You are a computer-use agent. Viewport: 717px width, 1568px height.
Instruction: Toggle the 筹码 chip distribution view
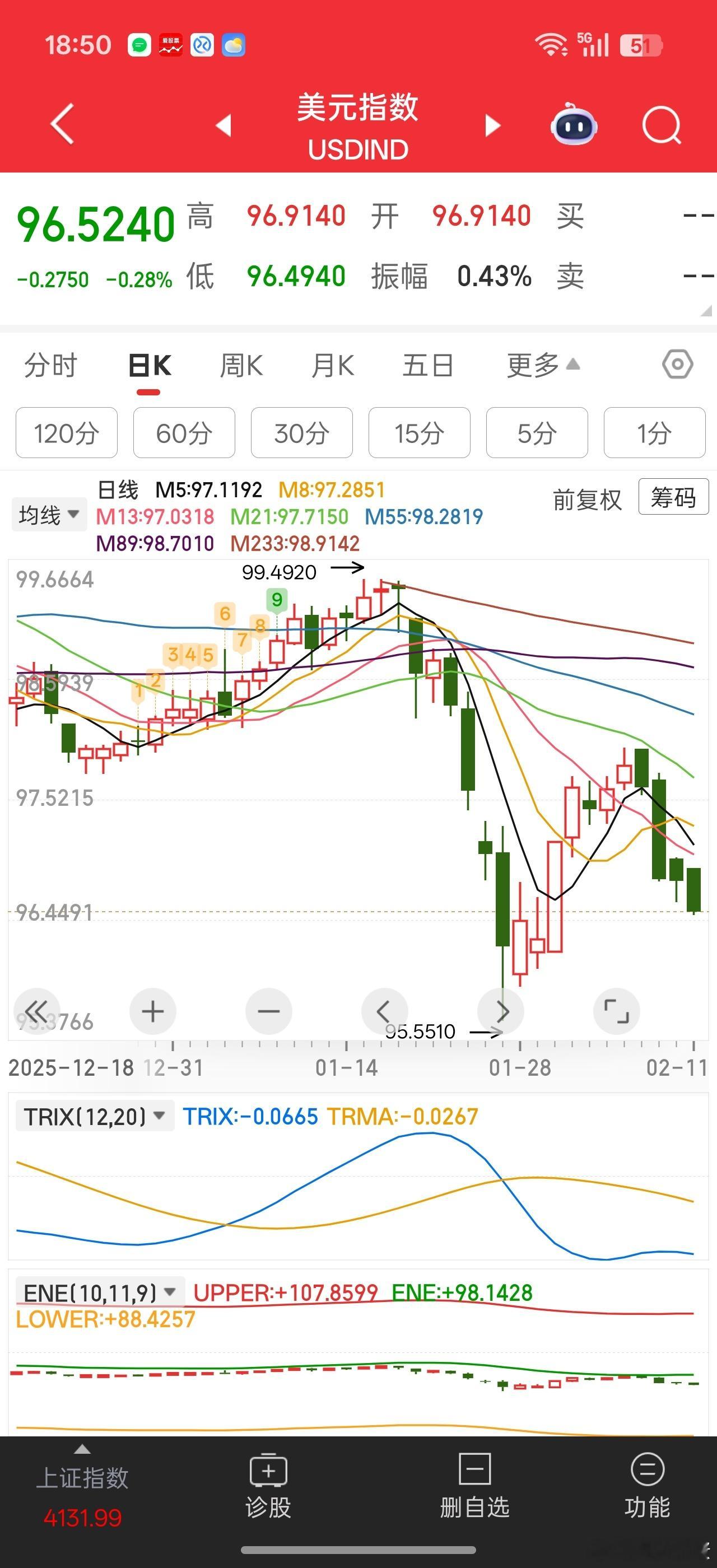(673, 497)
